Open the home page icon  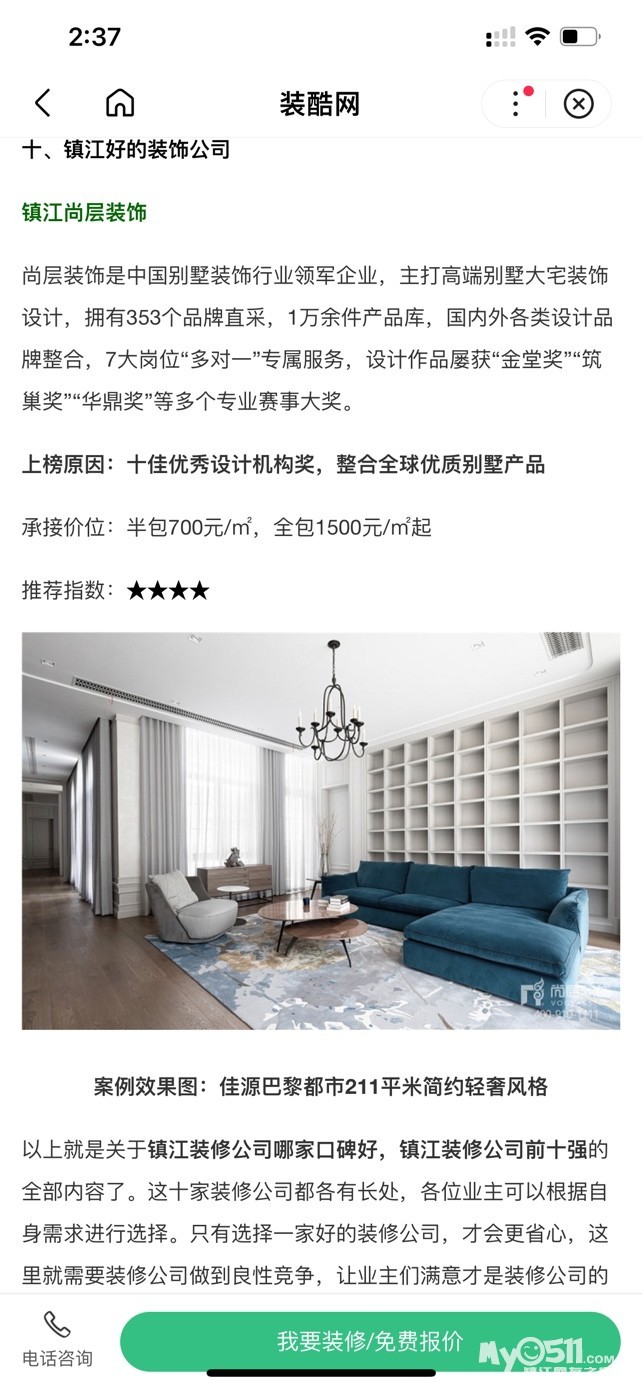point(120,103)
